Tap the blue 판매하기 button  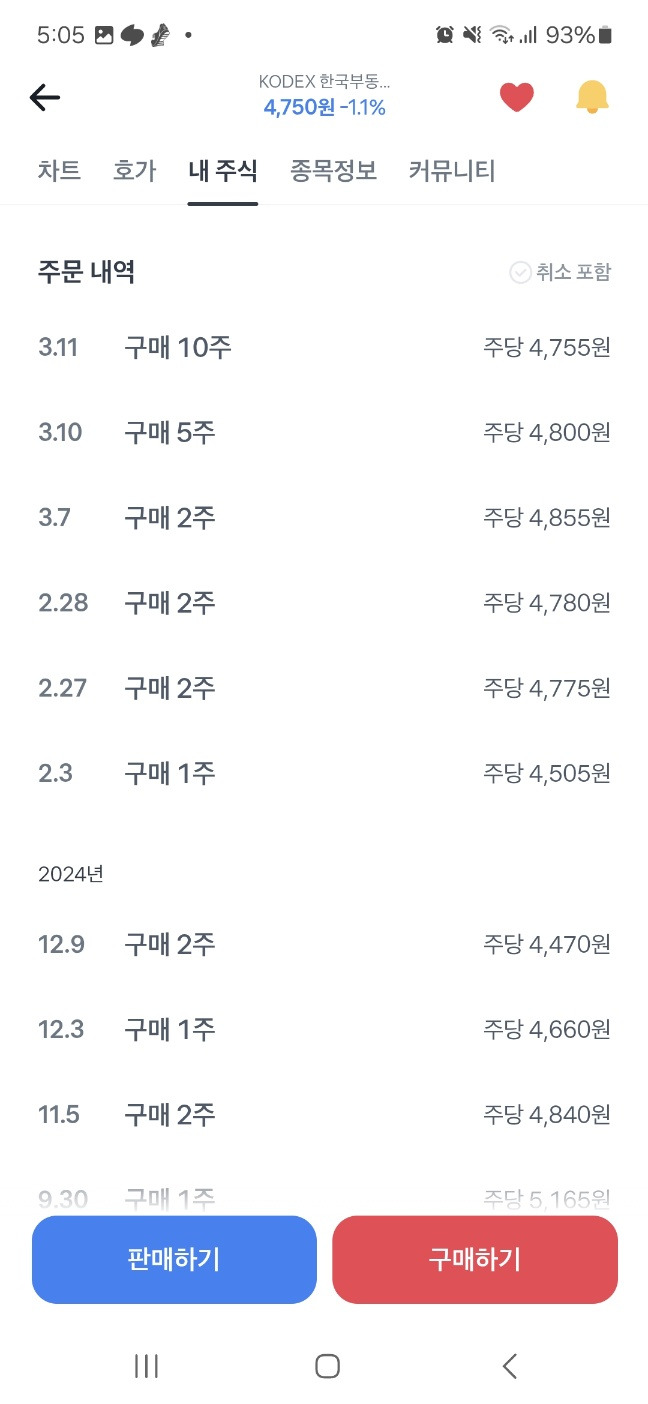(x=174, y=1260)
